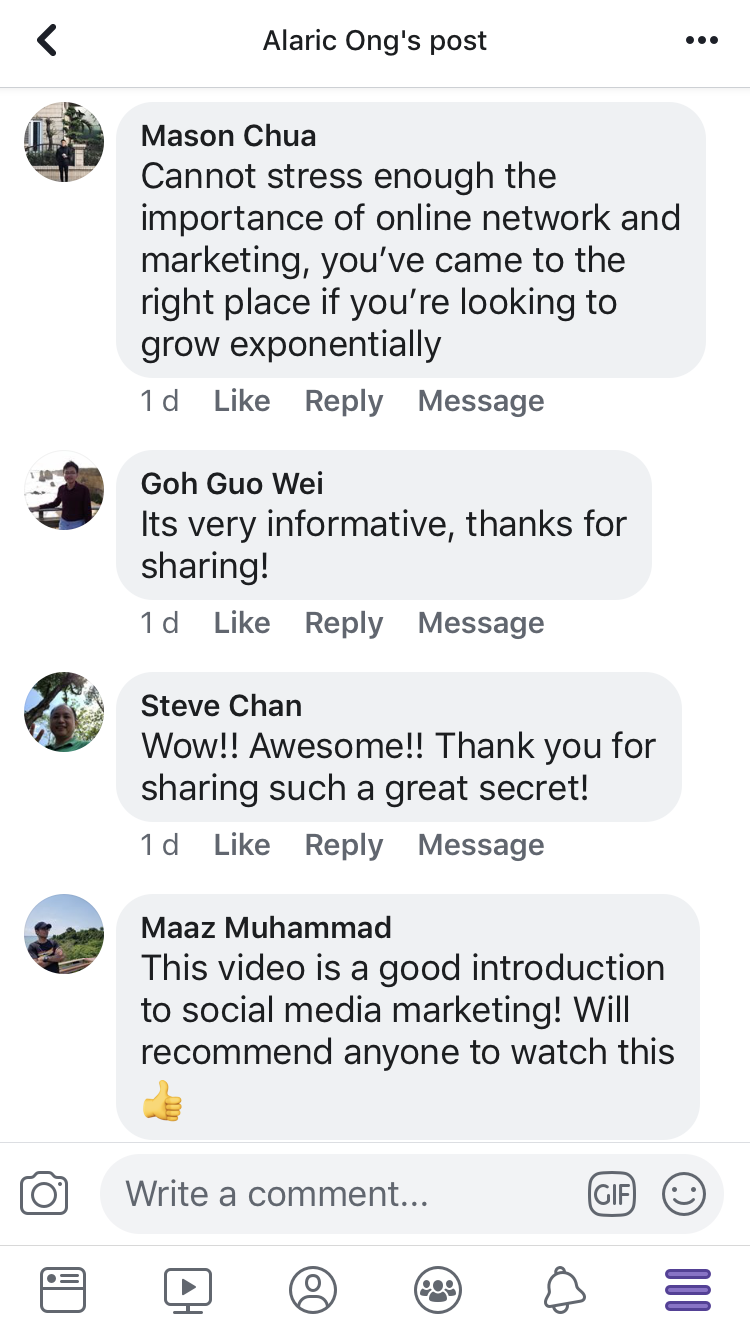
Task: Reply to Steve Chan's comment
Action: [x=344, y=845]
